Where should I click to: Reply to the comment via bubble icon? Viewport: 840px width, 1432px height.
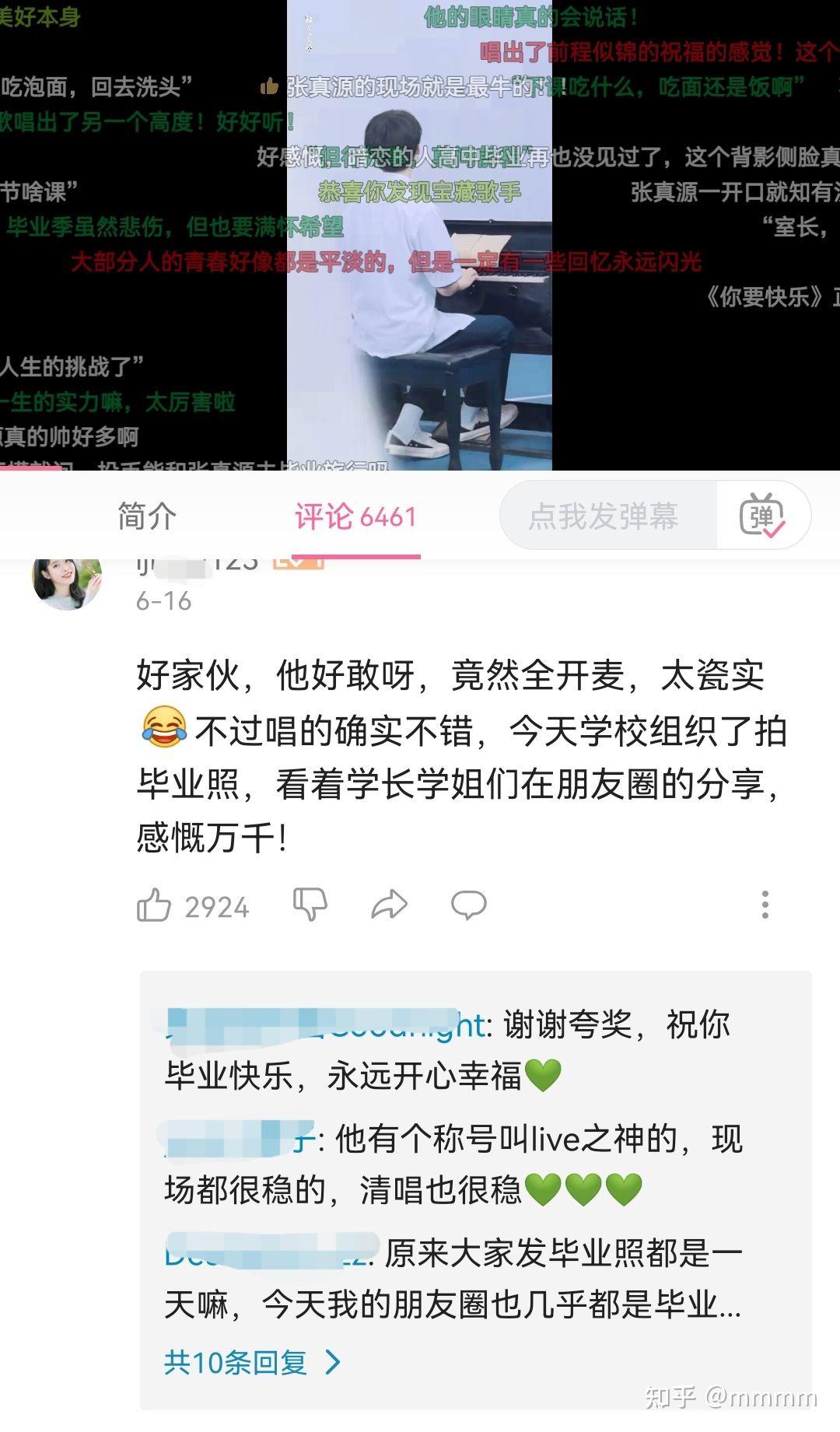[468, 905]
